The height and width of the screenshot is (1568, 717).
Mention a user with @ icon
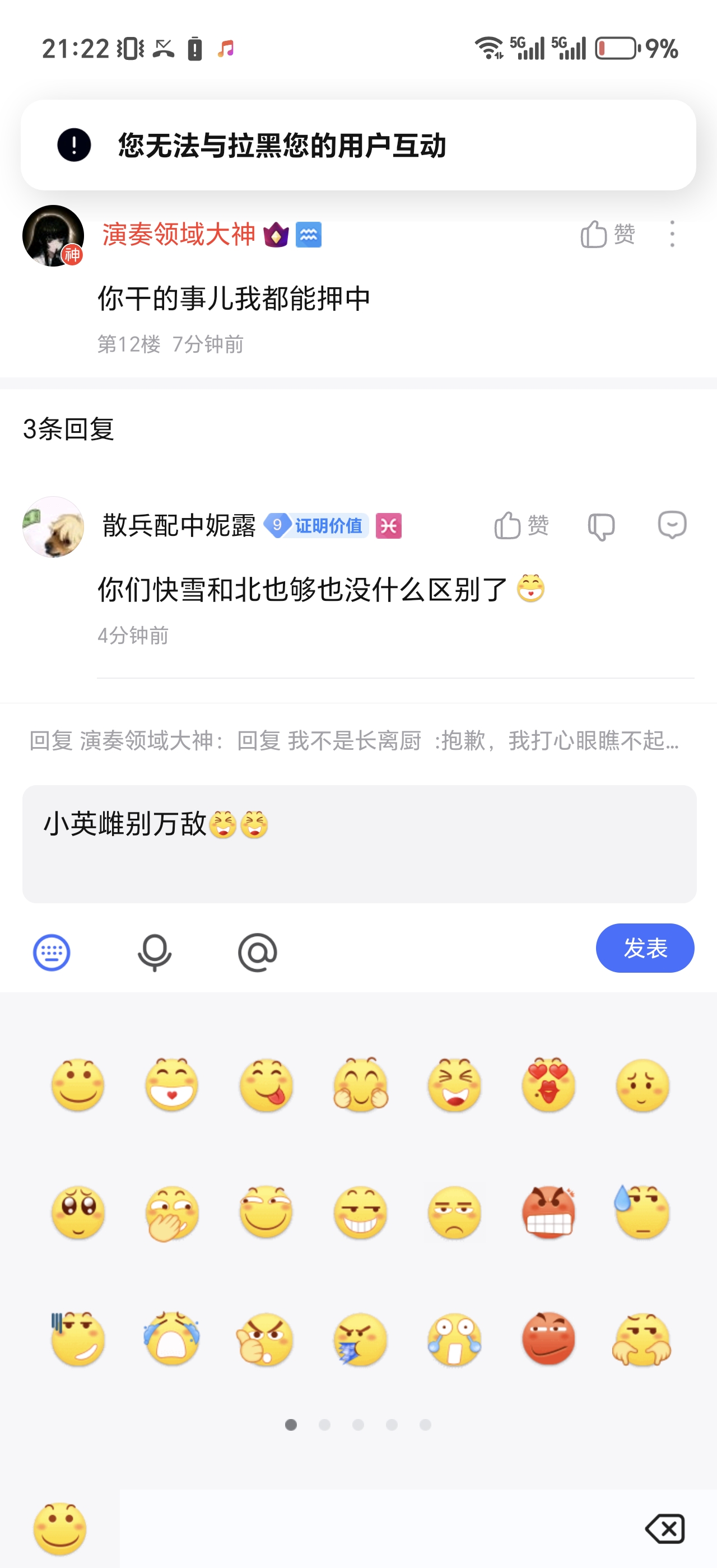[258, 952]
